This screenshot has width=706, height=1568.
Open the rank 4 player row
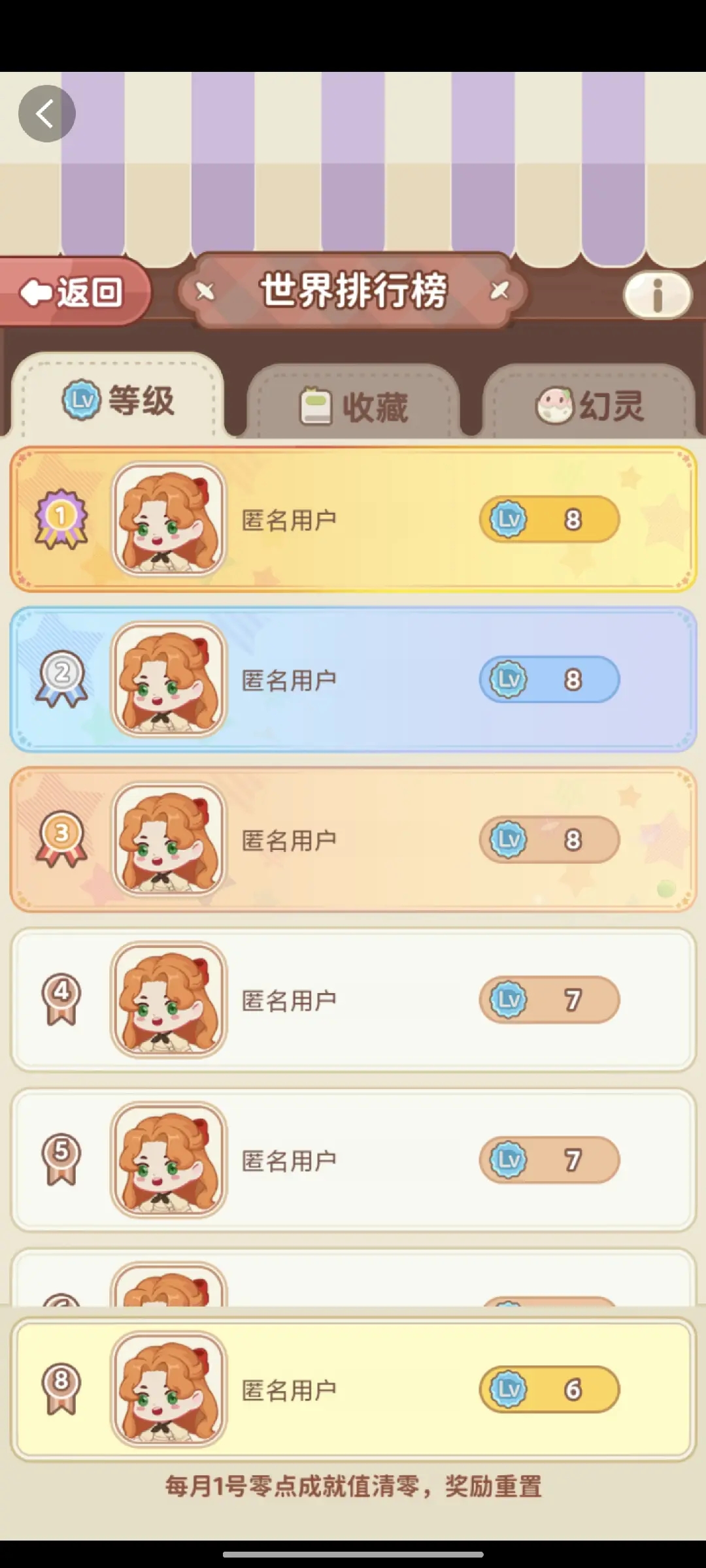pyautogui.click(x=353, y=1000)
